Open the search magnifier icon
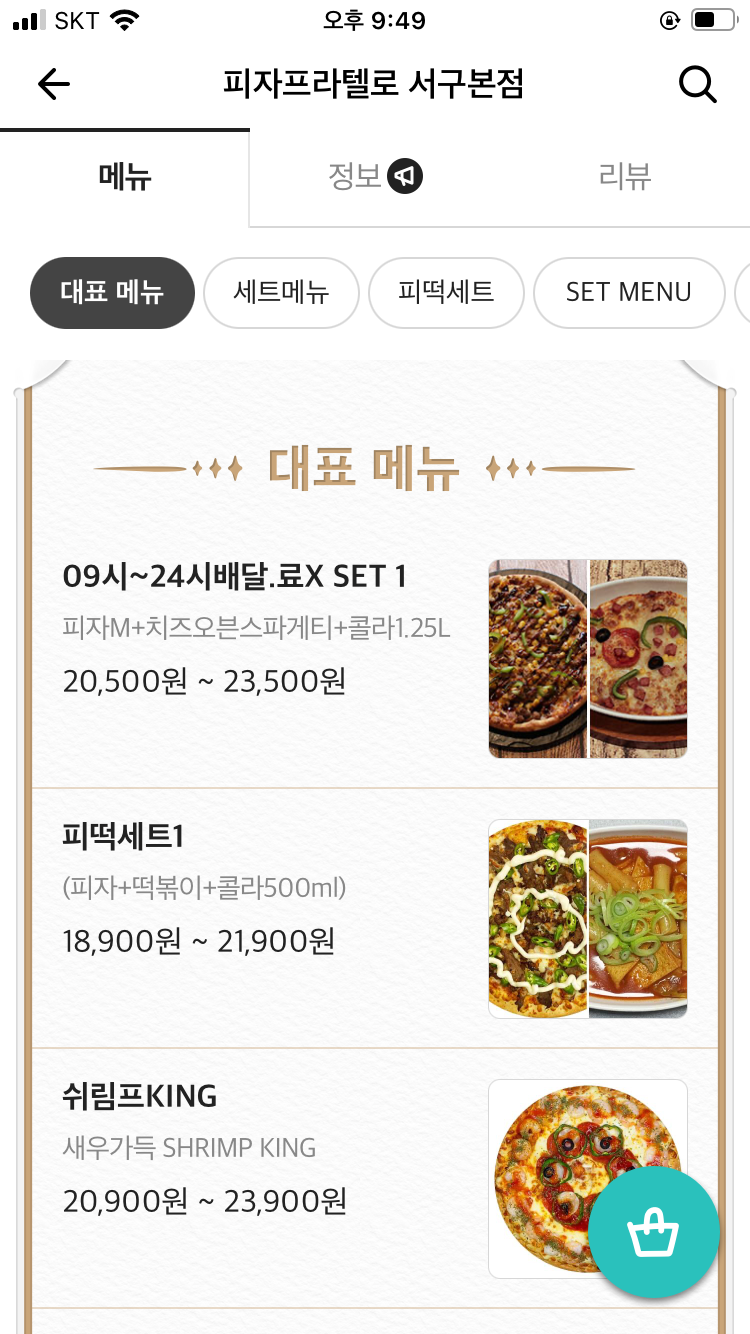 point(697,84)
